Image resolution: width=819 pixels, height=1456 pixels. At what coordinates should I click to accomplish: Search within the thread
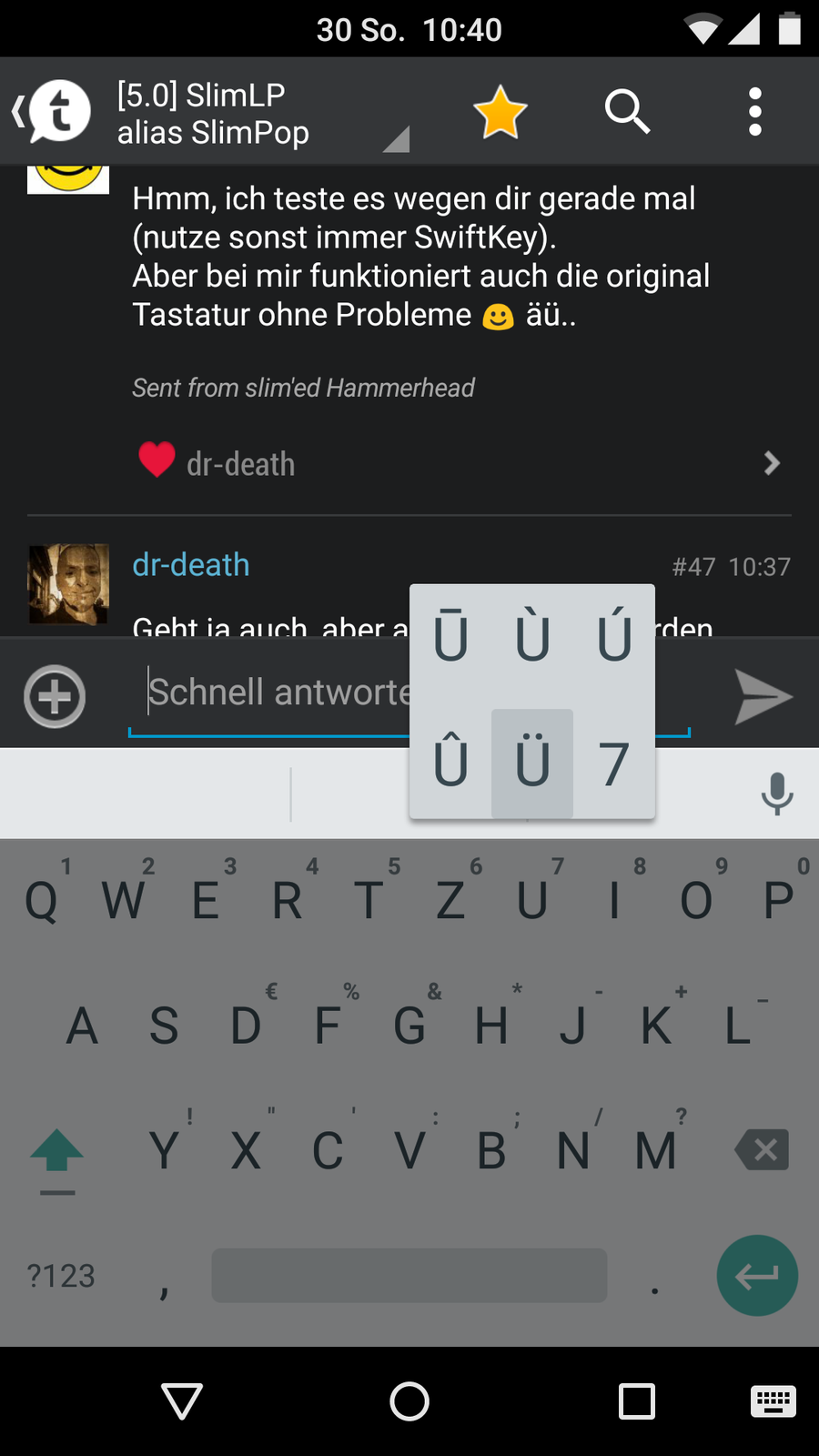(x=627, y=112)
